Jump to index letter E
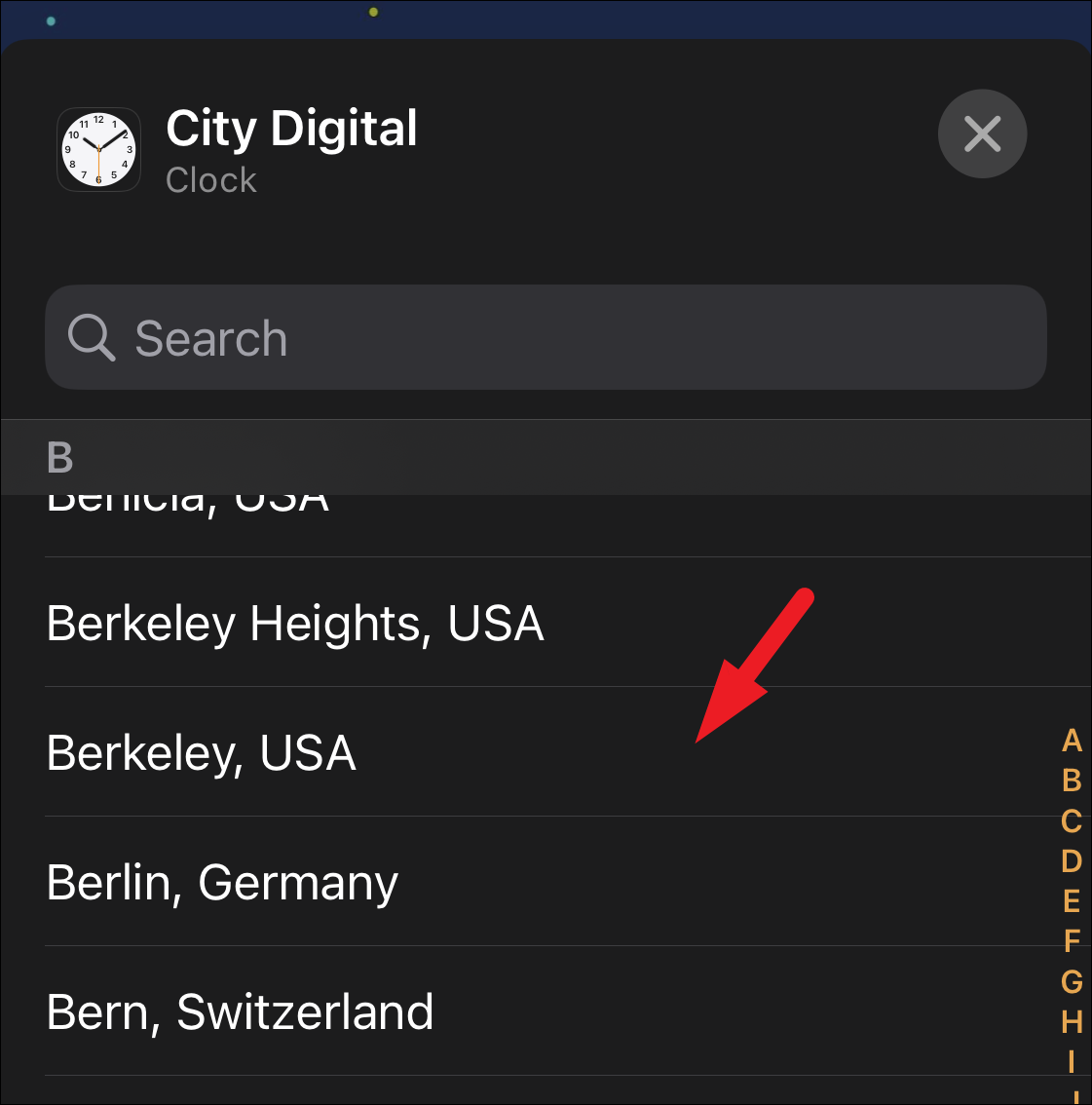The width and height of the screenshot is (1092, 1105). (x=1072, y=901)
